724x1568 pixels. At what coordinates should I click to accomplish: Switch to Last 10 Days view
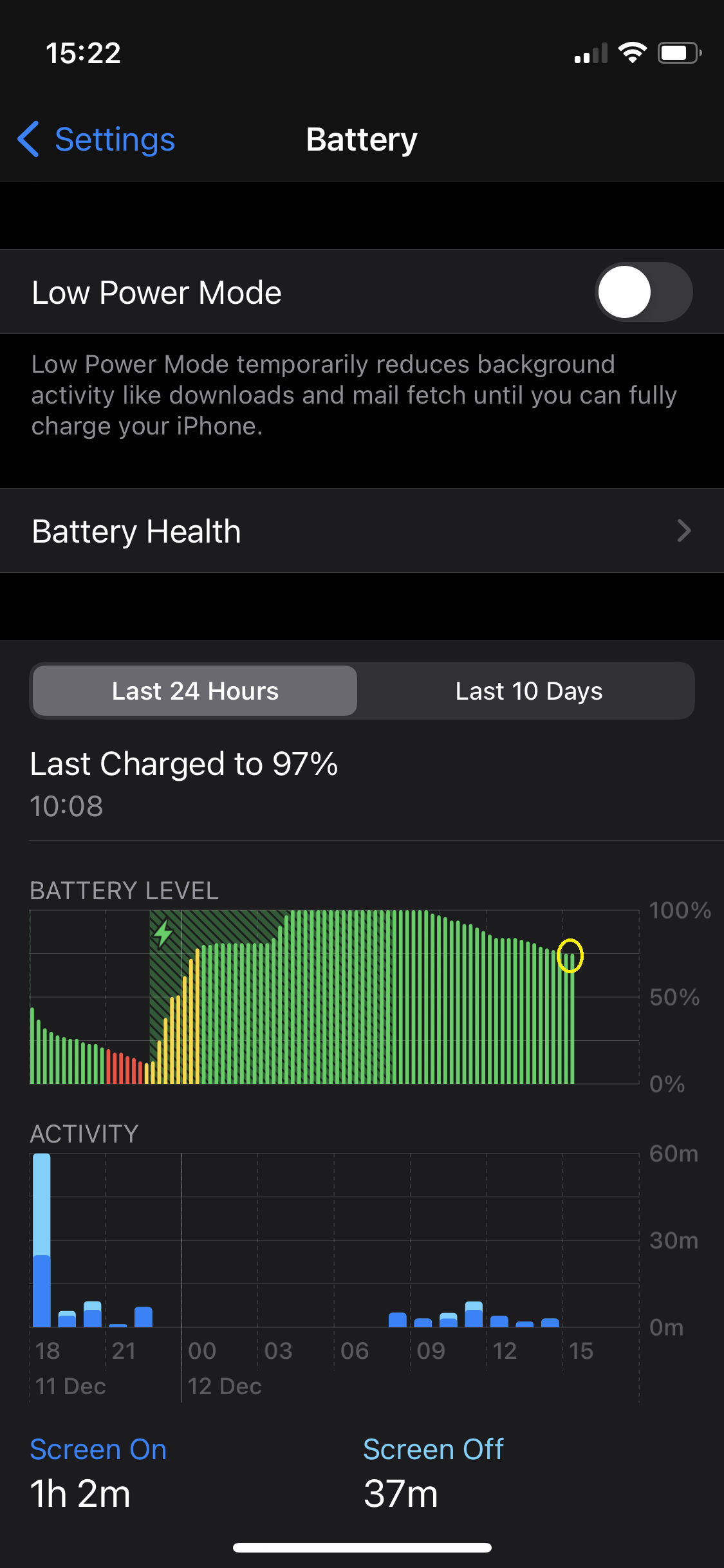pos(528,691)
